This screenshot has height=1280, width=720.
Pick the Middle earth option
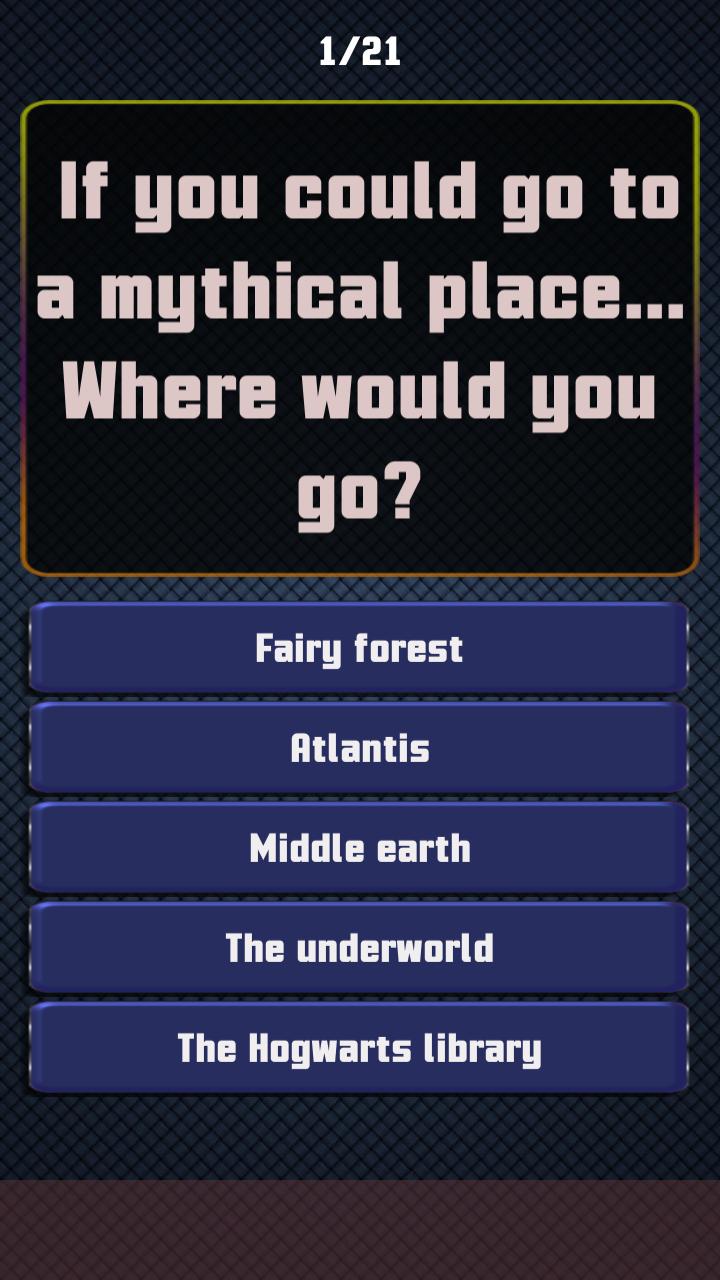359,848
